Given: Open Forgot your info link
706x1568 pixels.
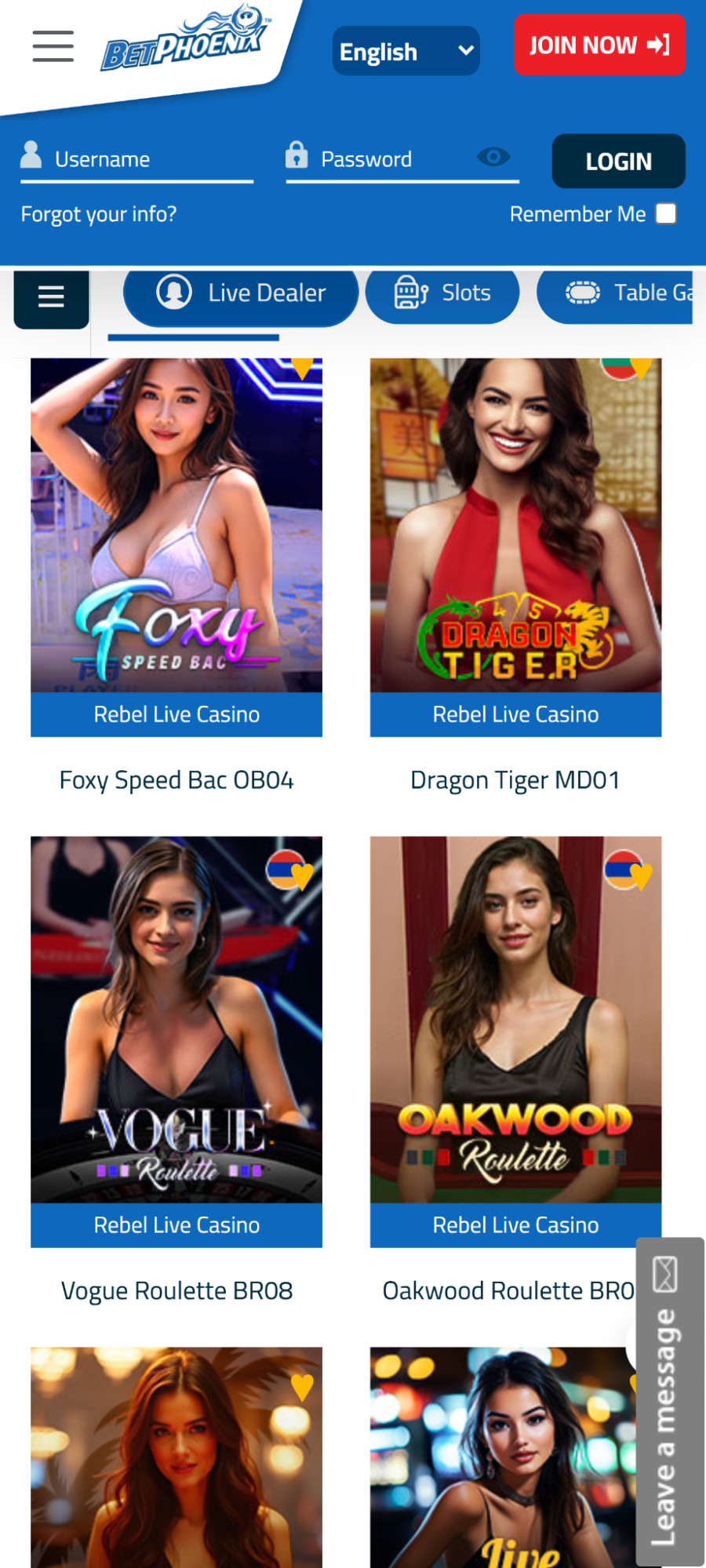Looking at the screenshot, I should tap(99, 214).
